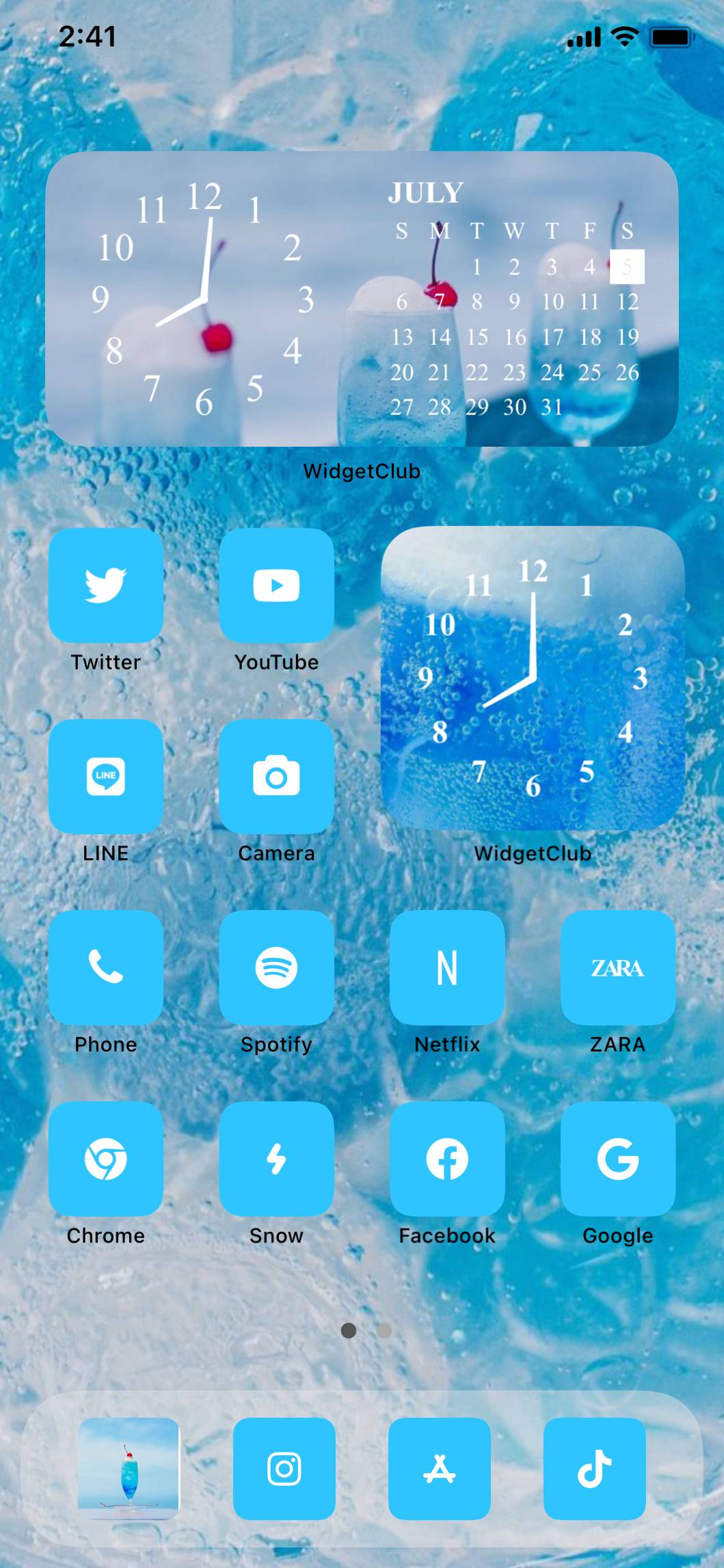
Task: Launch YouTube
Action: (x=276, y=586)
